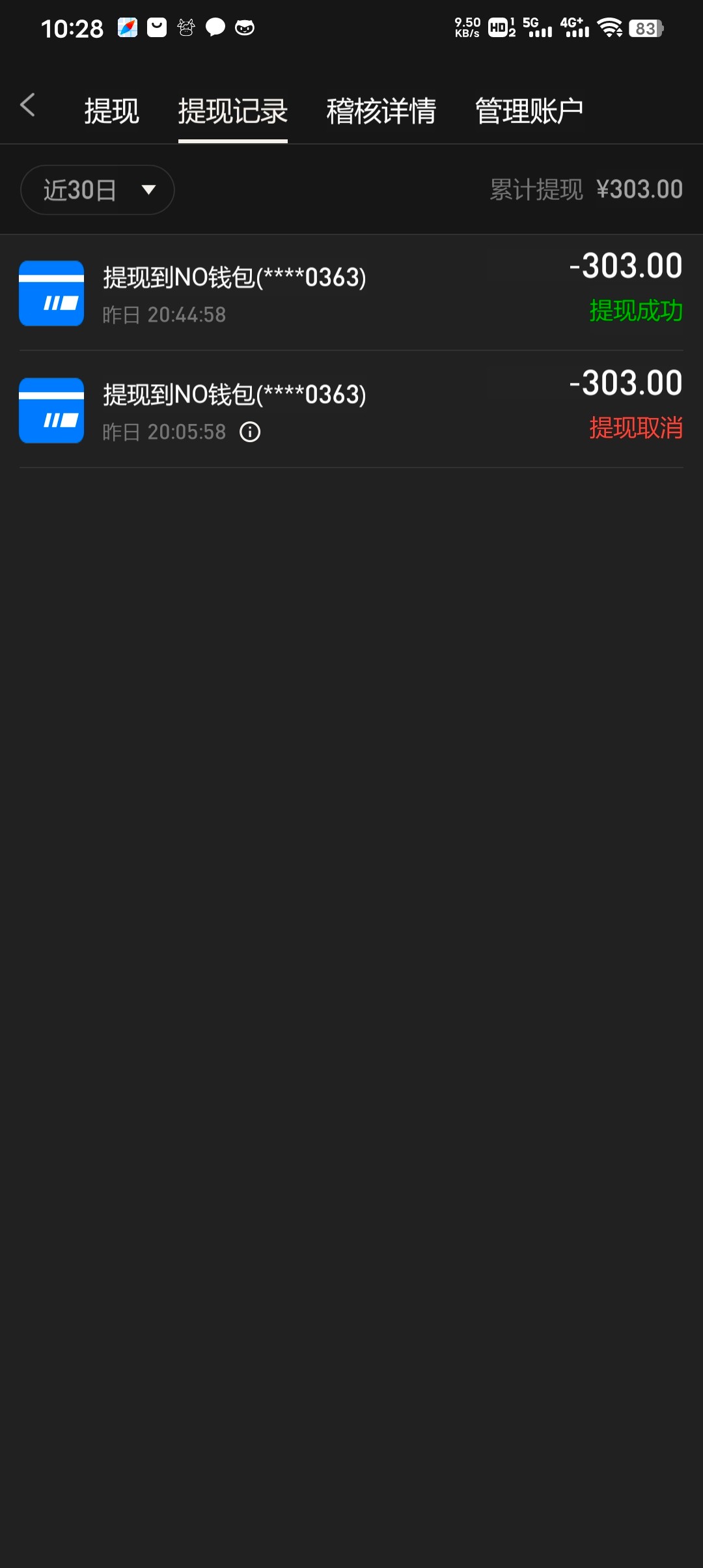The height and width of the screenshot is (1568, 703).
Task: Expand the 近30日 date range dropdown
Action: 98,190
